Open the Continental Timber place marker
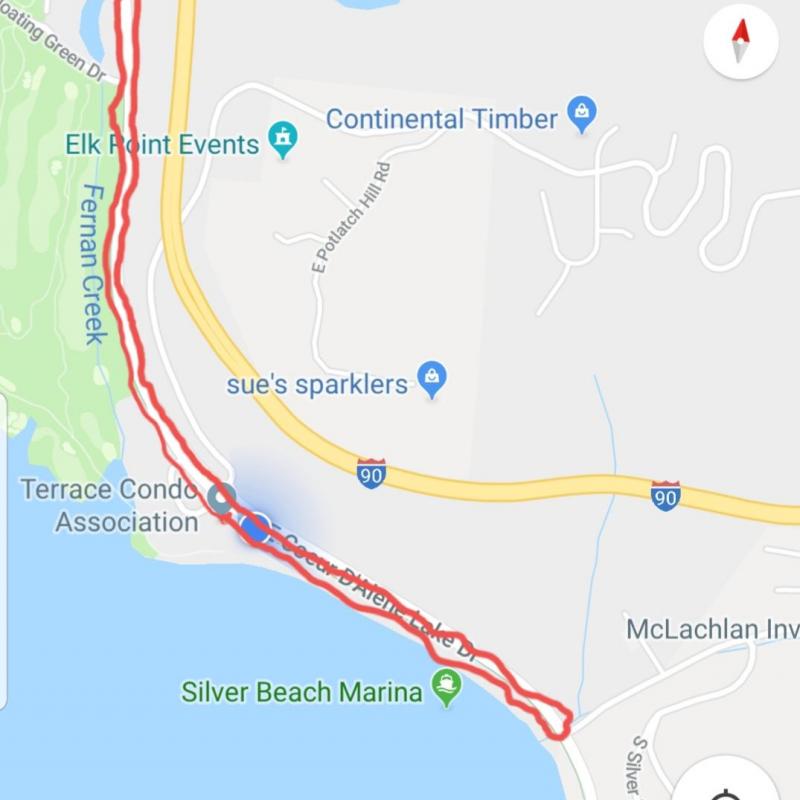This screenshot has width=800, height=800. pos(581,114)
